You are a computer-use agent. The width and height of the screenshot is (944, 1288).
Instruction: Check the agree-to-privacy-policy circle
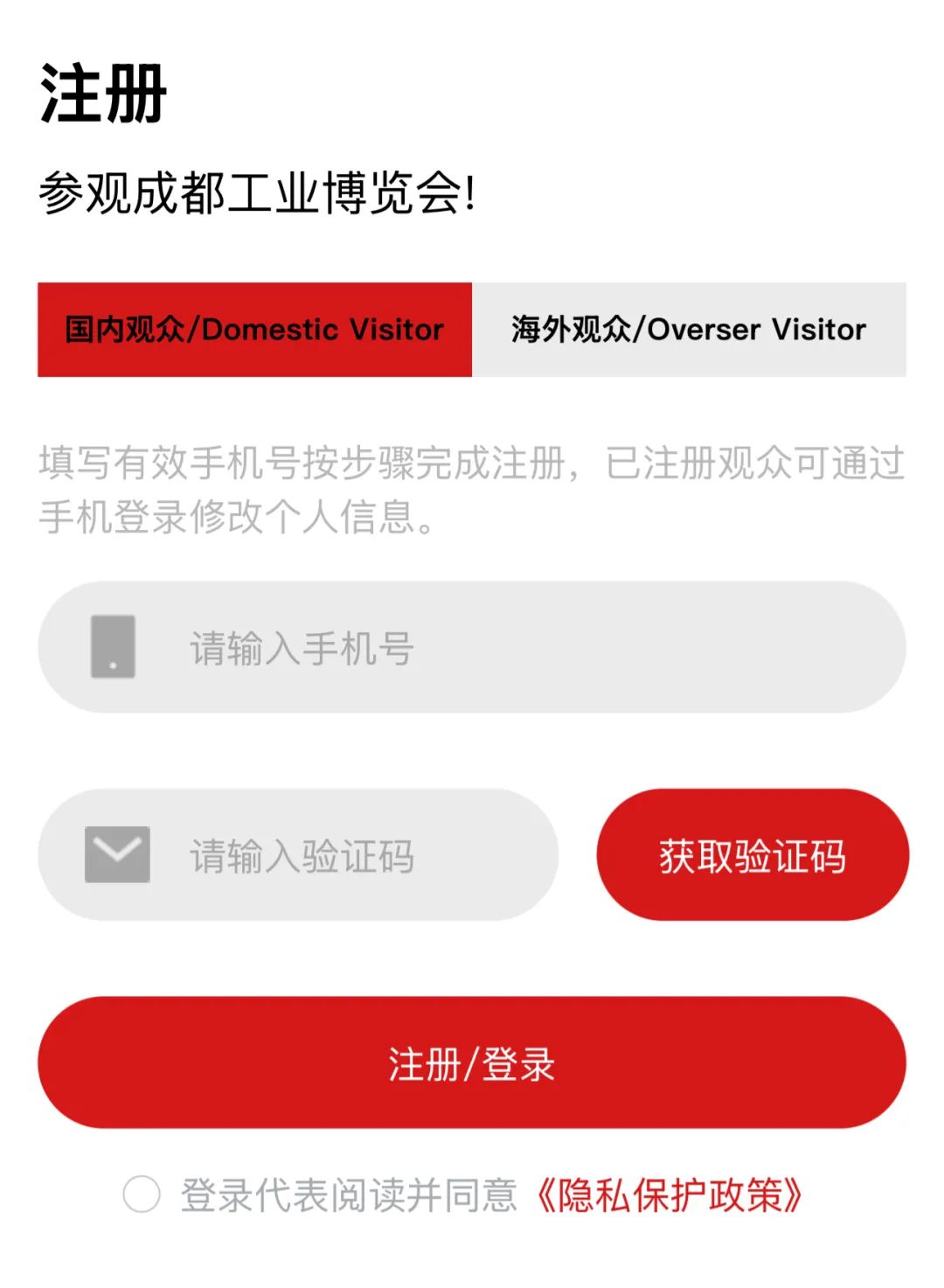(x=142, y=1194)
